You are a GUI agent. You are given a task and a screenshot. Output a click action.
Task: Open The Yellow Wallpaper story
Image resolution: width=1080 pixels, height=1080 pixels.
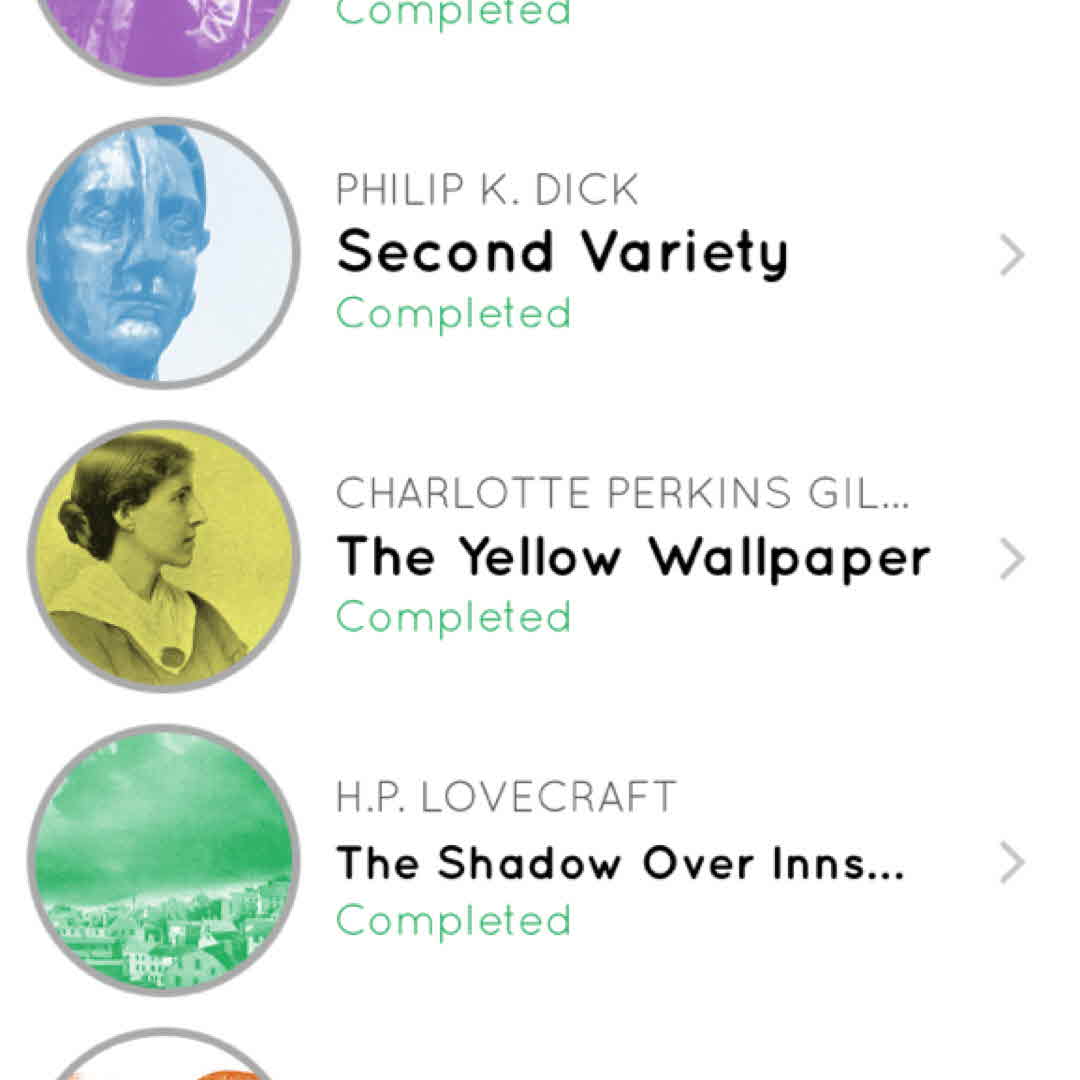coord(632,557)
